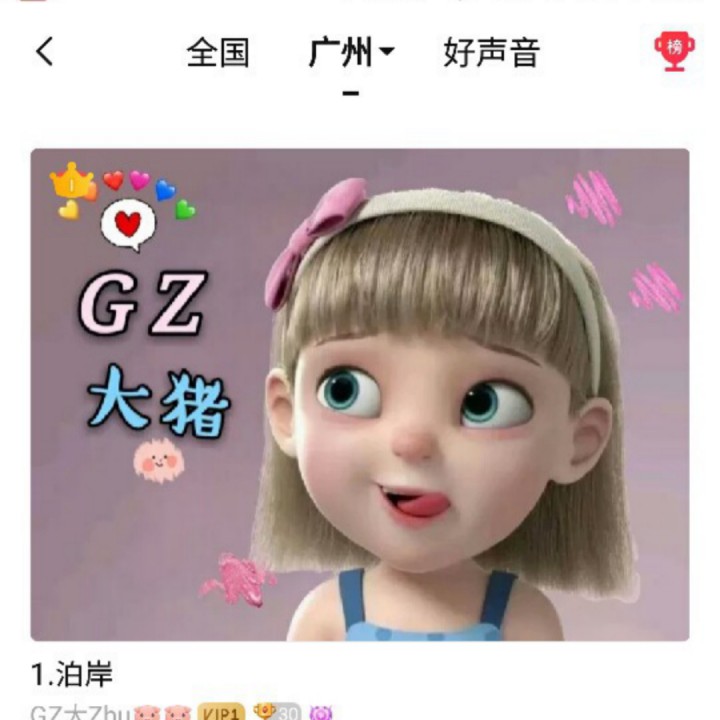
Task: Go back using the top-left arrow
Action: coord(45,52)
